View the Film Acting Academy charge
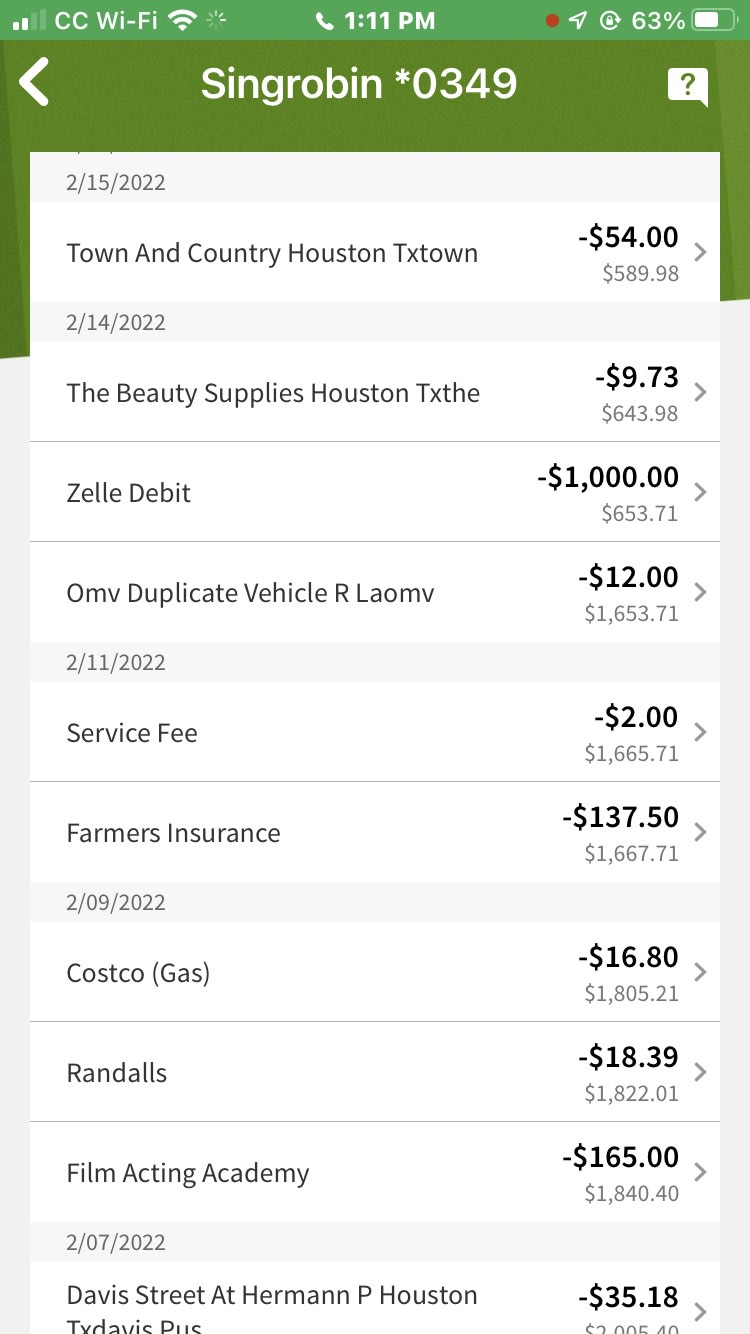 coord(375,1172)
